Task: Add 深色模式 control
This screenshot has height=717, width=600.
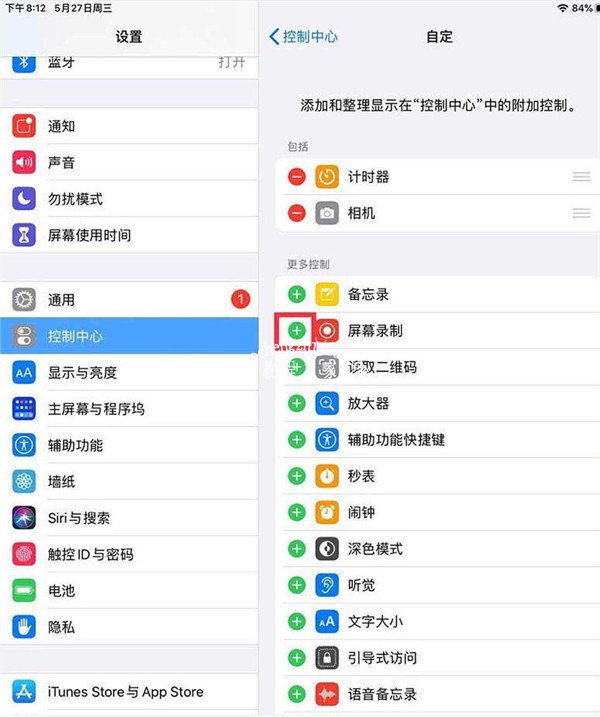Action: pyautogui.click(x=297, y=548)
